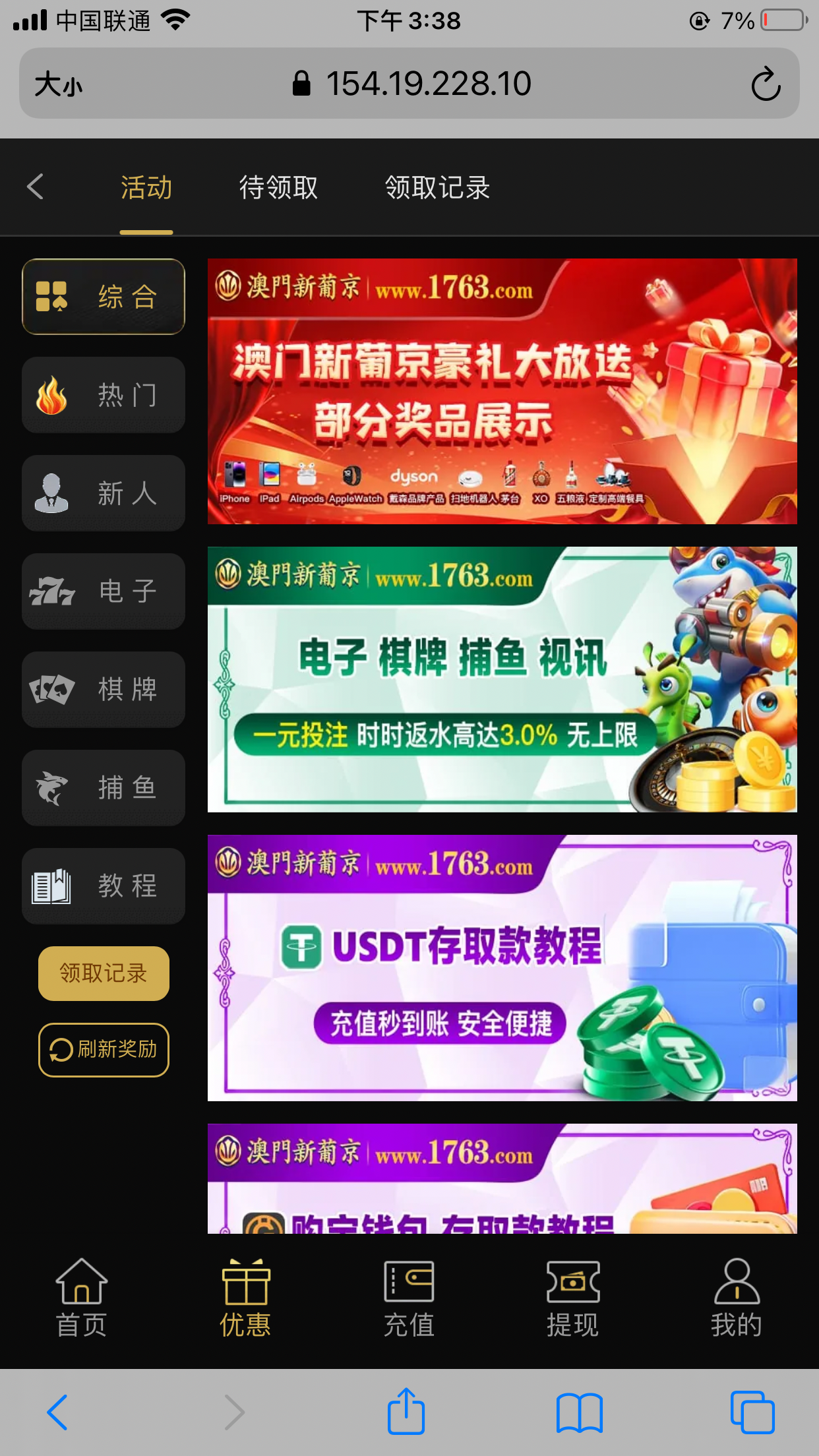Reload the page in Safari
The height and width of the screenshot is (1456, 819).
[765, 84]
